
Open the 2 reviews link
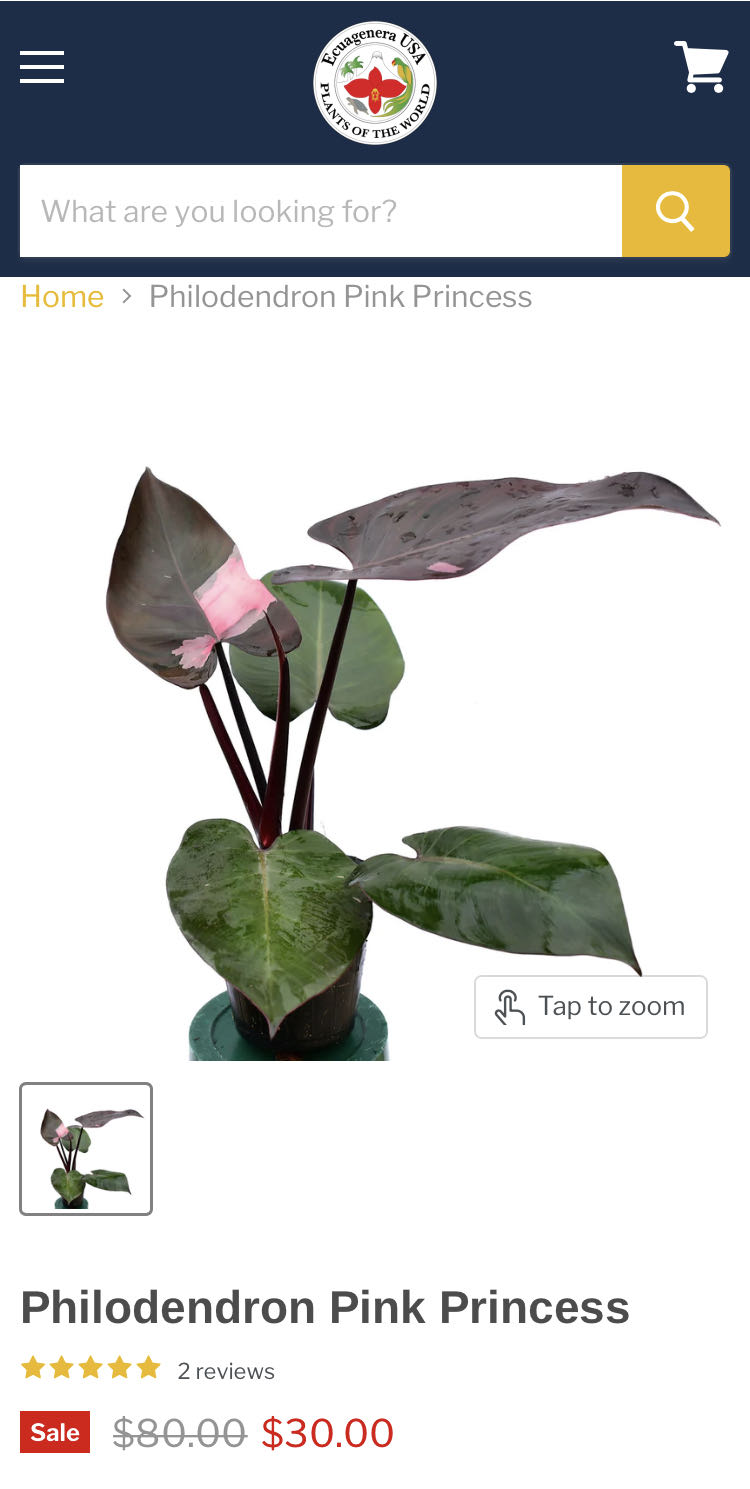tap(226, 1371)
